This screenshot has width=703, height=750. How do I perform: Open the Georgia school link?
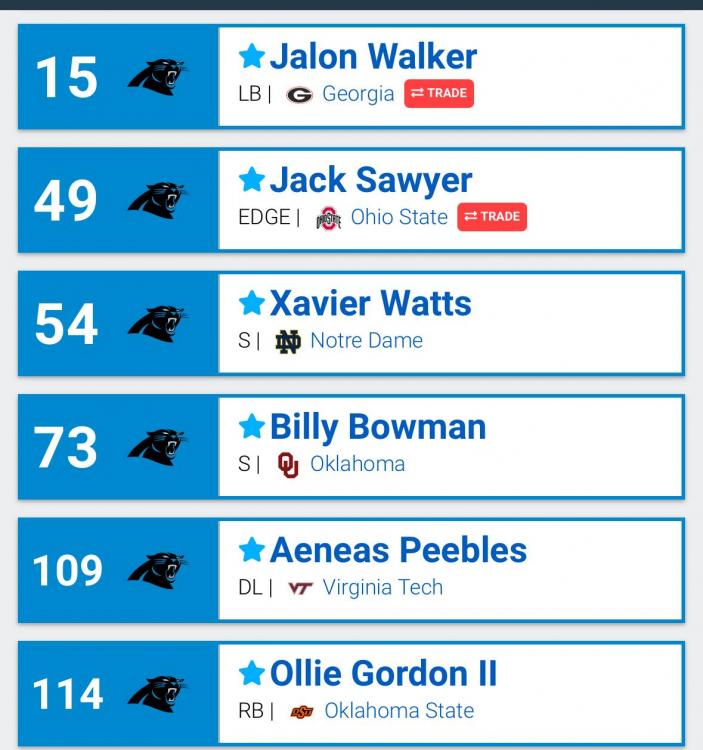coord(358,94)
